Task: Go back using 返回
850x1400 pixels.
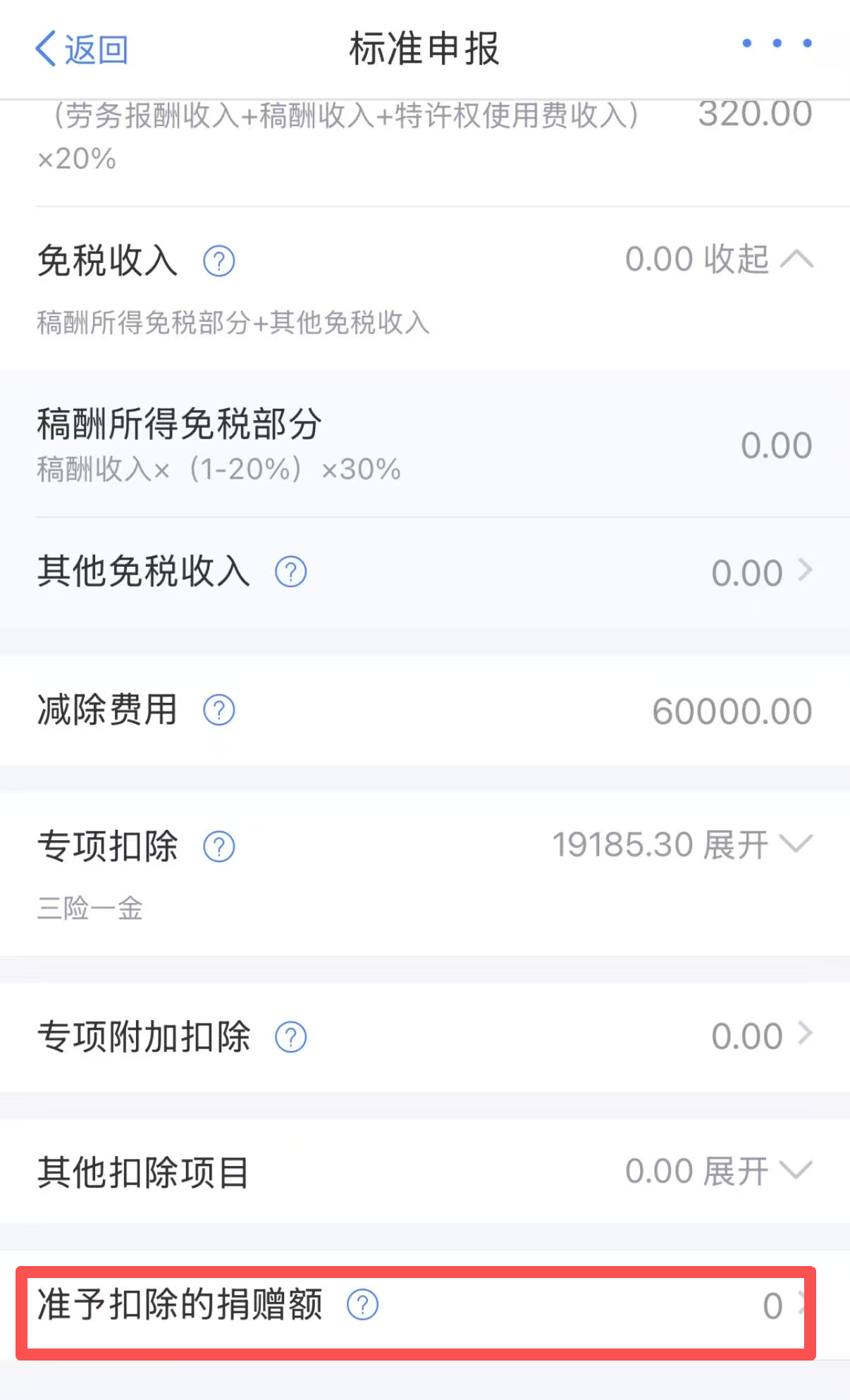Action: pos(81,49)
